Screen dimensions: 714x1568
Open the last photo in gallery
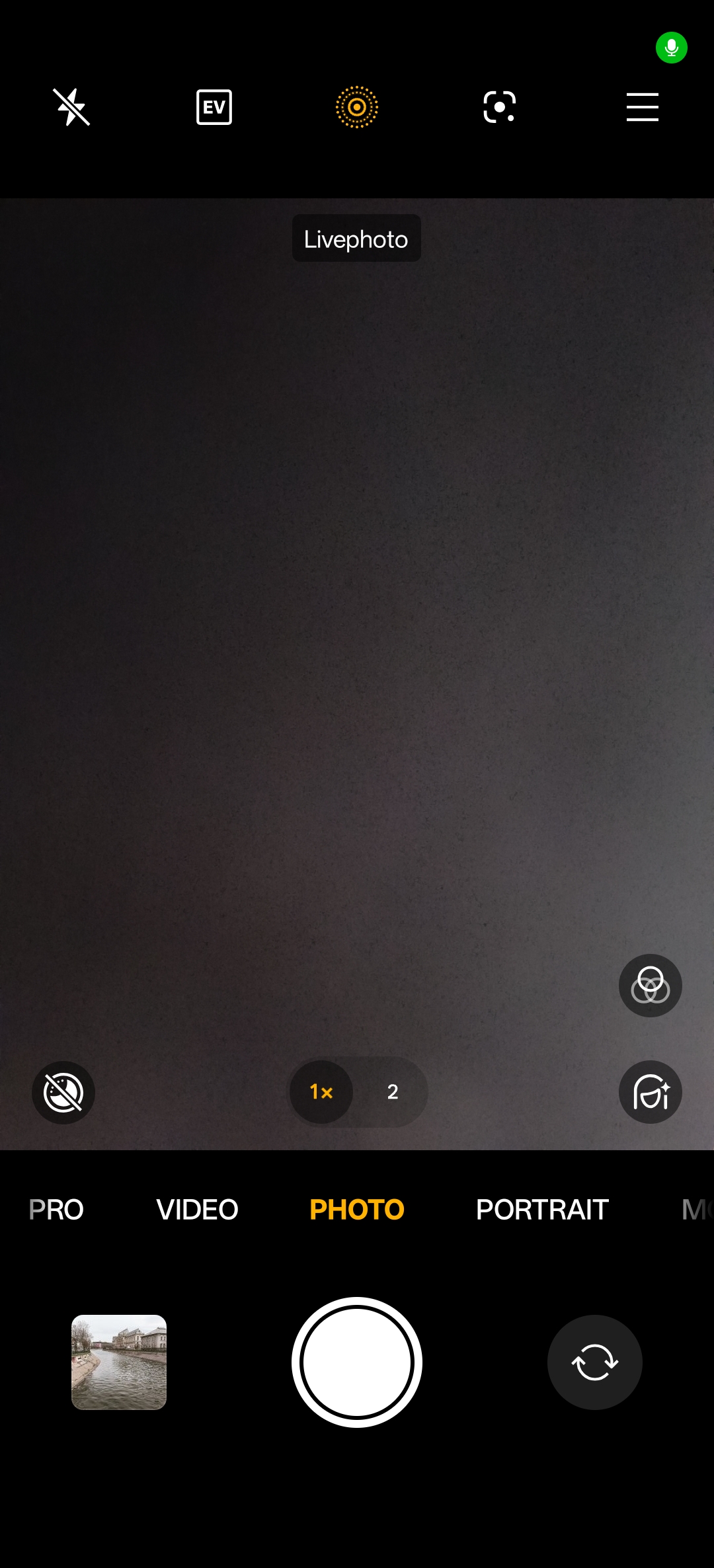point(119,1362)
